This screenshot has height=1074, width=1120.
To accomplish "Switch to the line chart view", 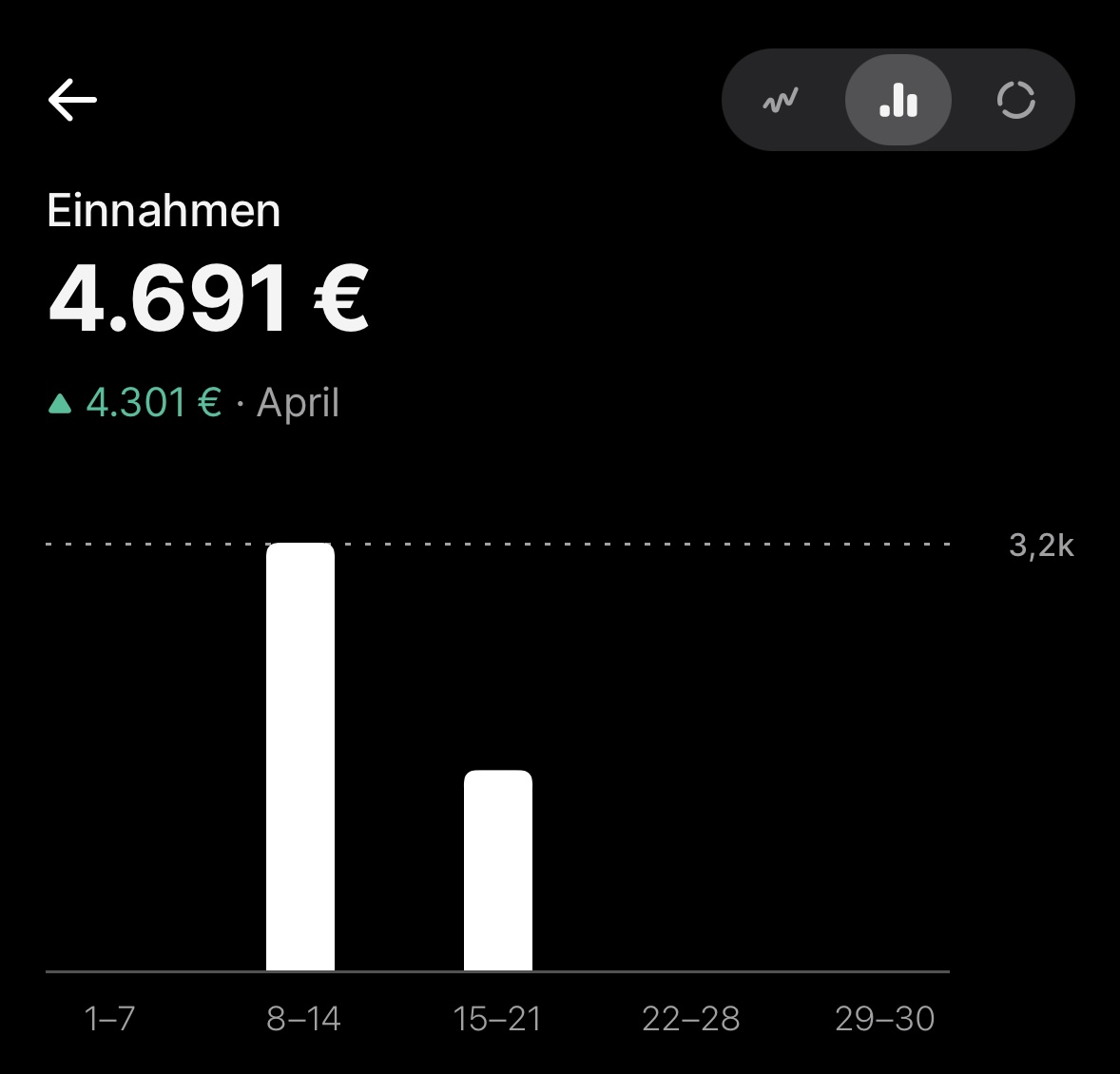I will (781, 100).
